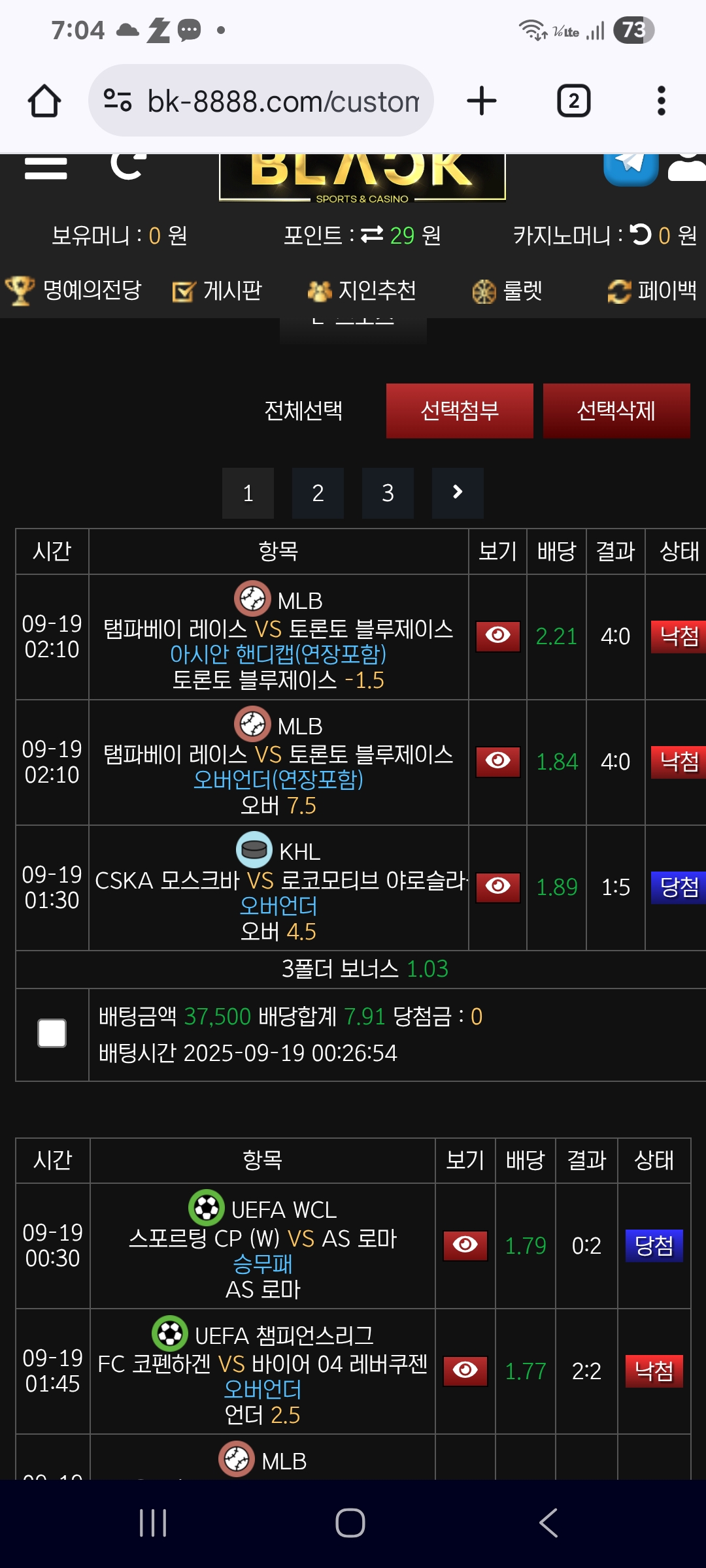The image size is (706, 1568).
Task: Open a new browser tab
Action: click(x=482, y=101)
